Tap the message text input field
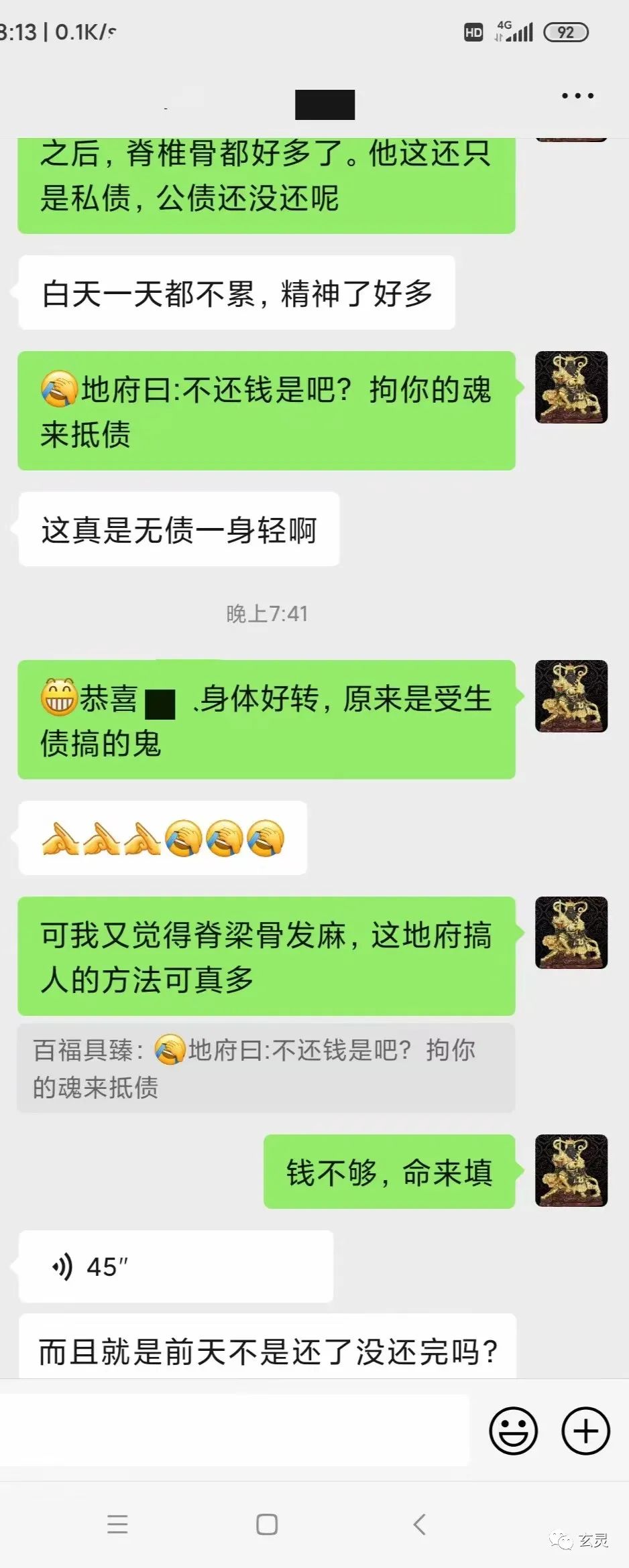Image resolution: width=629 pixels, height=1568 pixels. pyautogui.click(x=235, y=1431)
